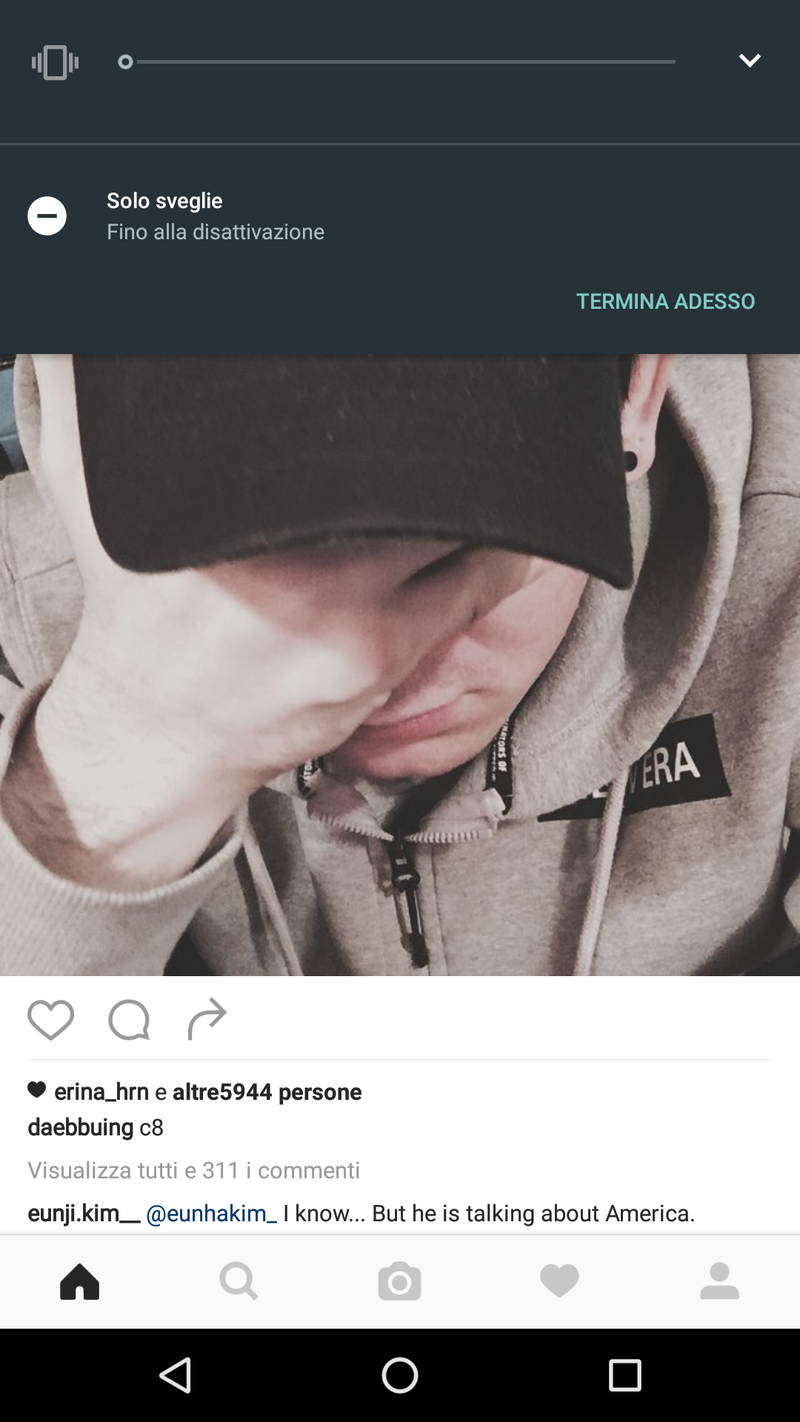The image size is (800, 1422).
Task: Visualizza tutti e 311 i commenti
Action: [194, 1170]
